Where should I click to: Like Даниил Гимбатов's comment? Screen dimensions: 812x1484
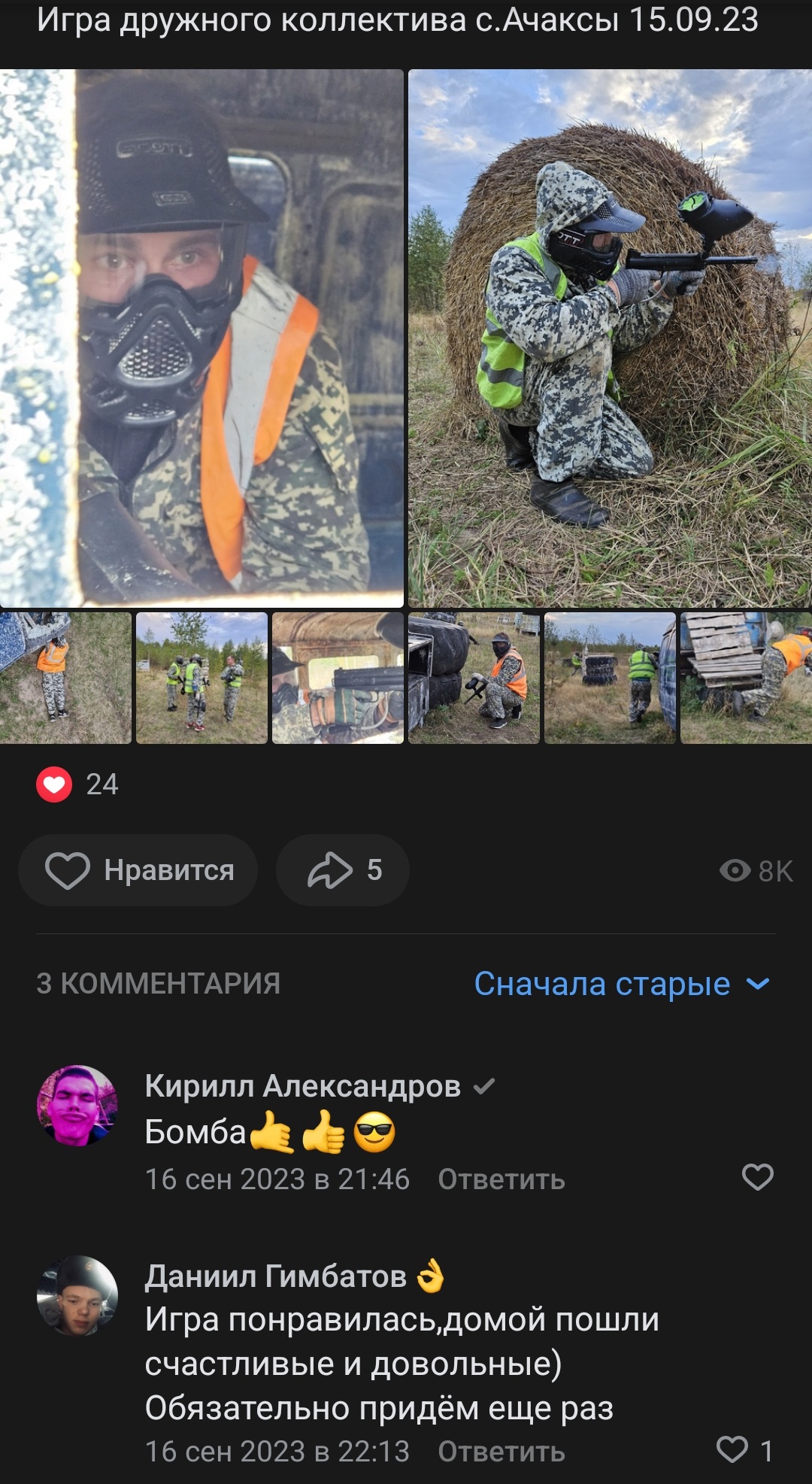(732, 1449)
